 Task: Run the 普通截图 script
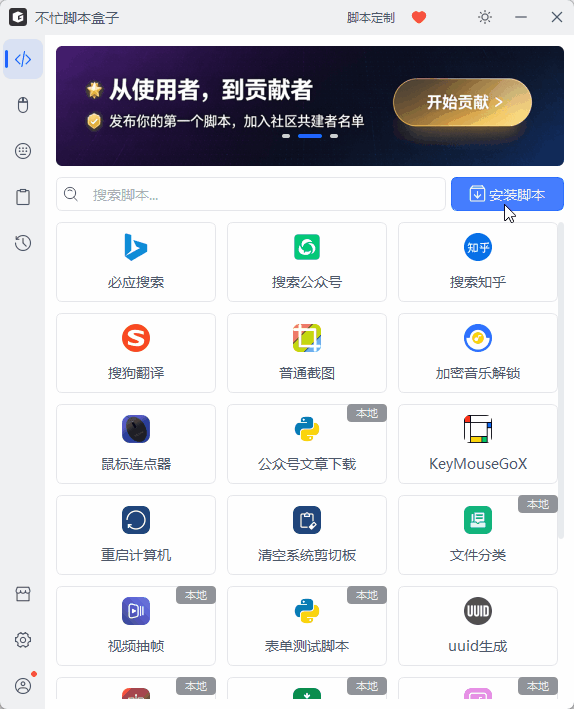pos(307,353)
